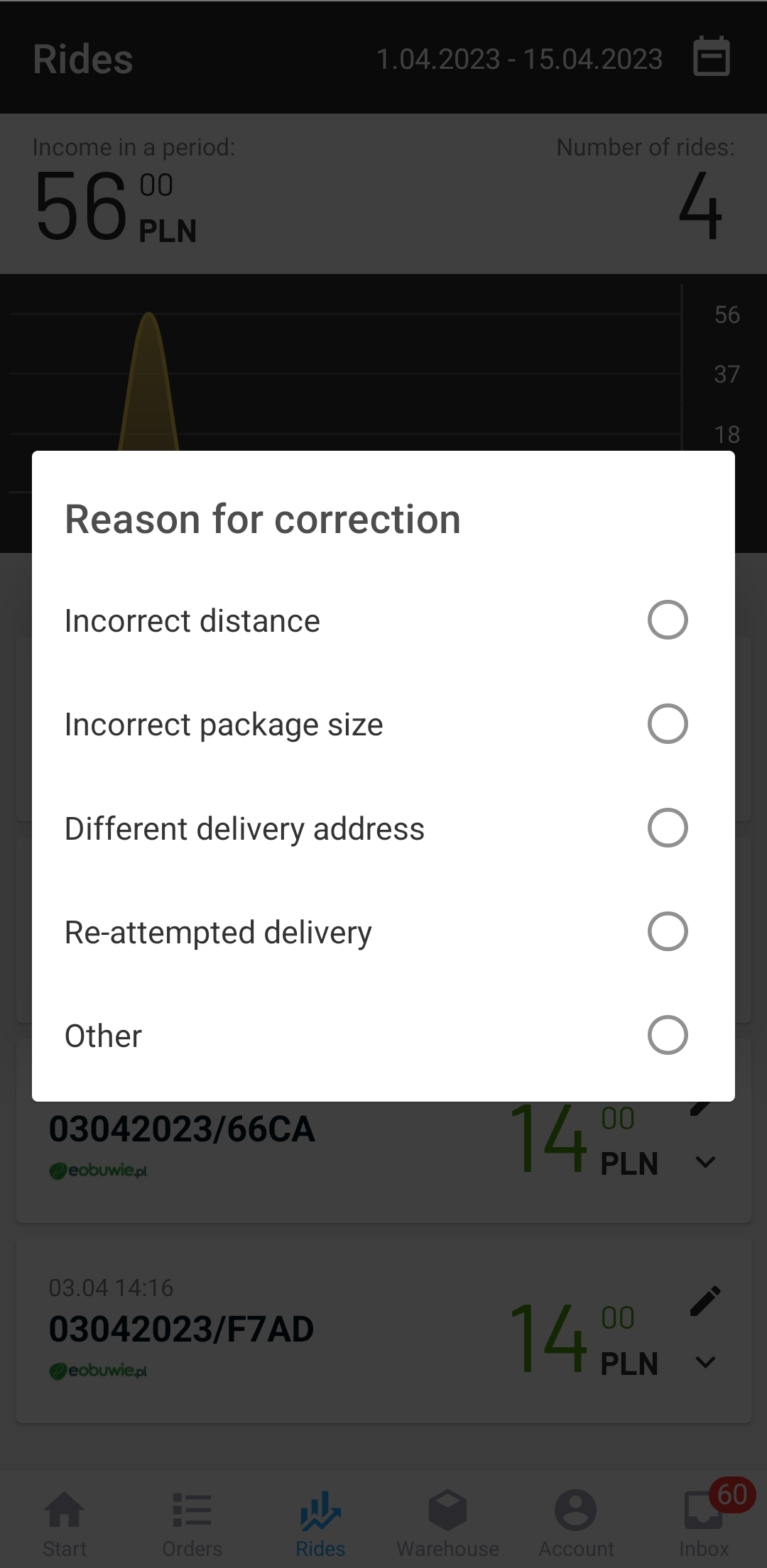This screenshot has width=767, height=1568.
Task: Select Different delivery address reason
Action: 667,828
